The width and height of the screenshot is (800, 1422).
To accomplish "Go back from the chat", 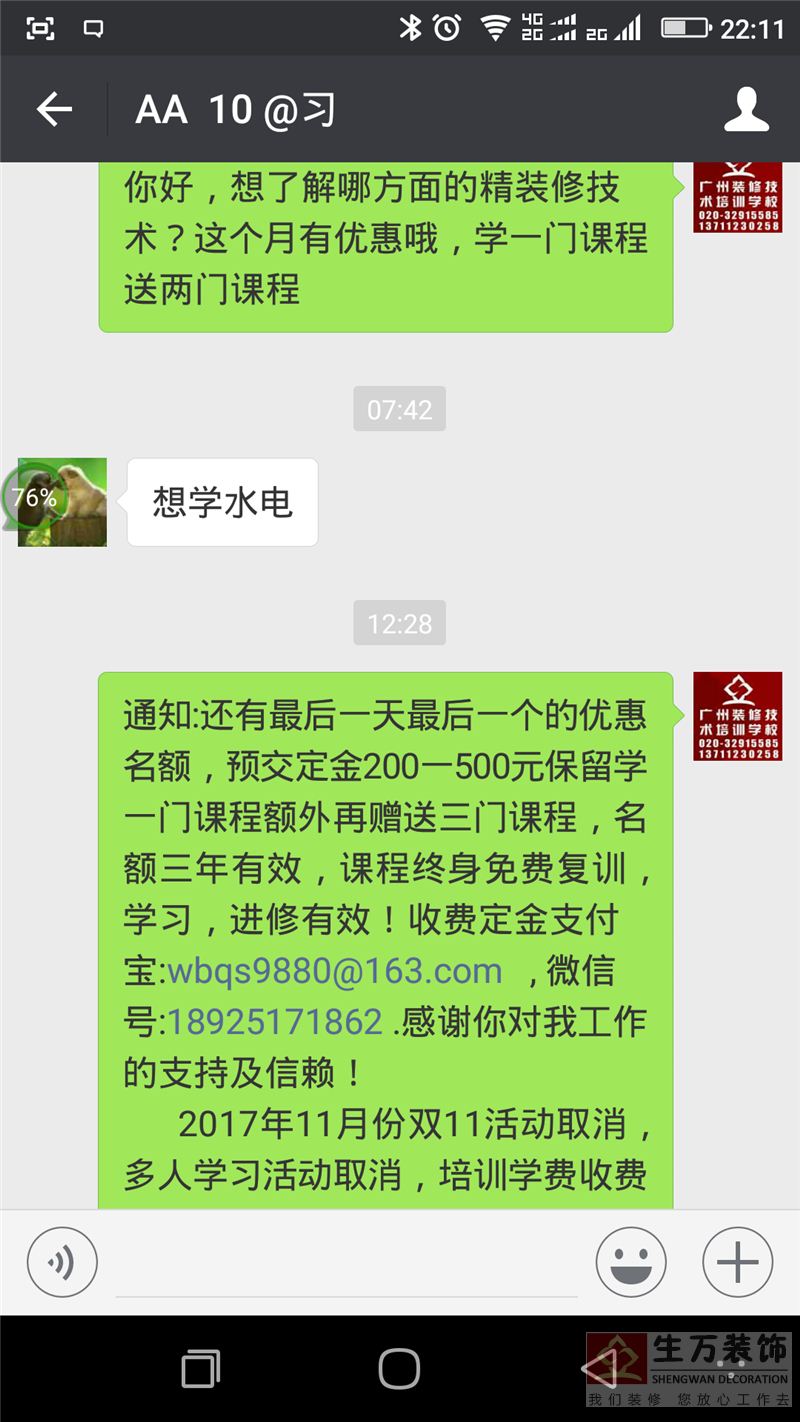I will [x=54, y=109].
